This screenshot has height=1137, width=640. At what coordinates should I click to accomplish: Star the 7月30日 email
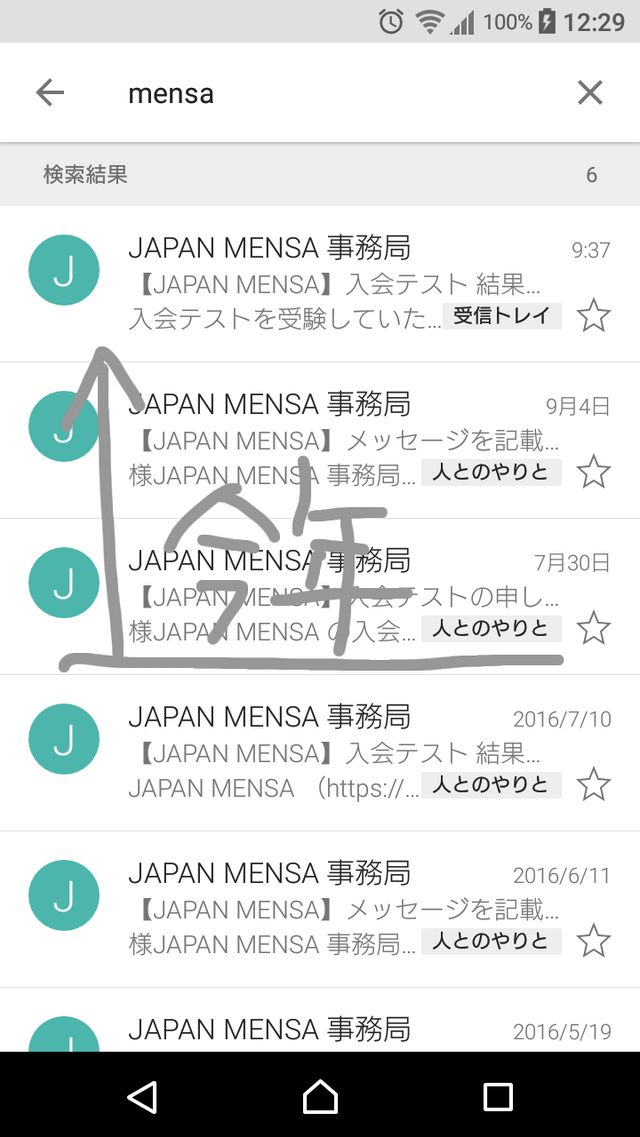[594, 628]
